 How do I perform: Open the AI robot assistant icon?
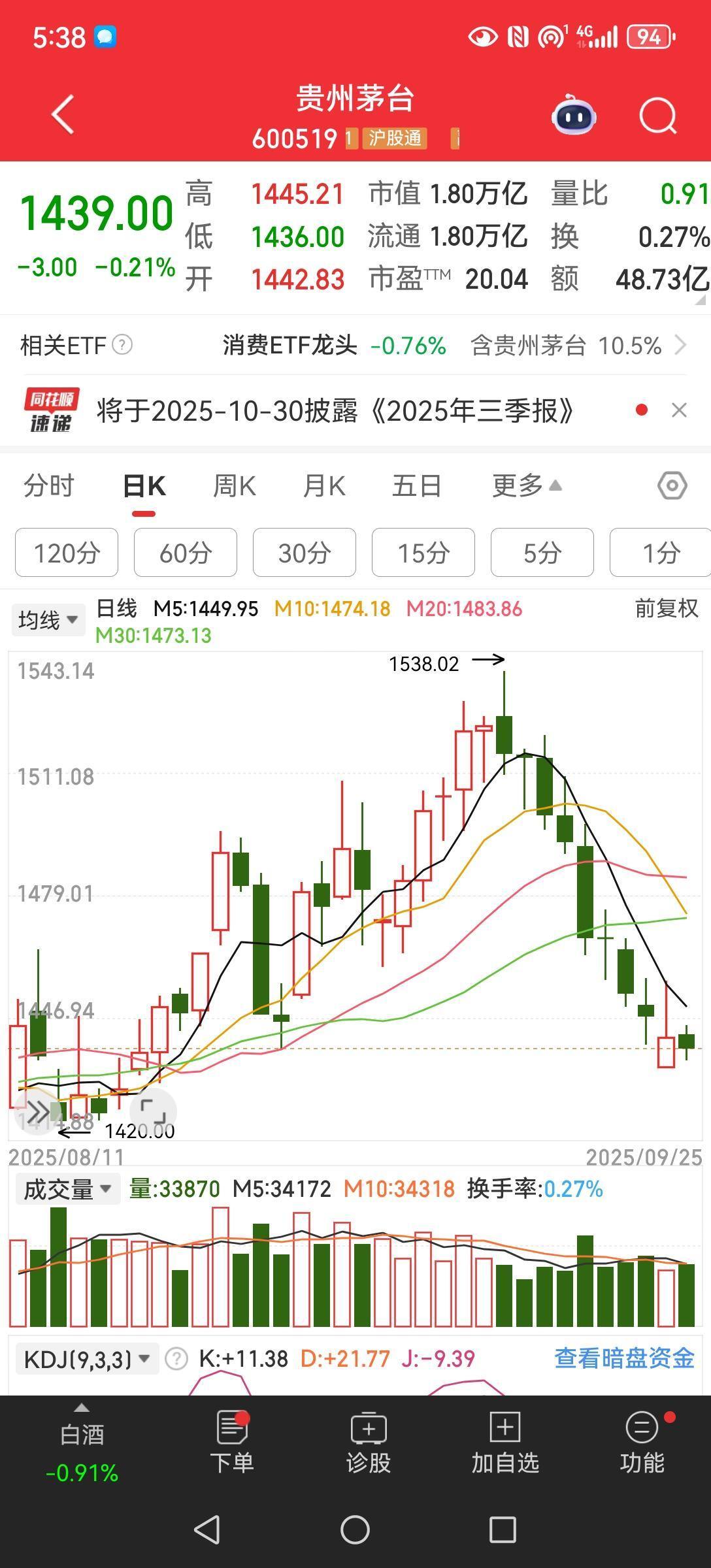[573, 116]
